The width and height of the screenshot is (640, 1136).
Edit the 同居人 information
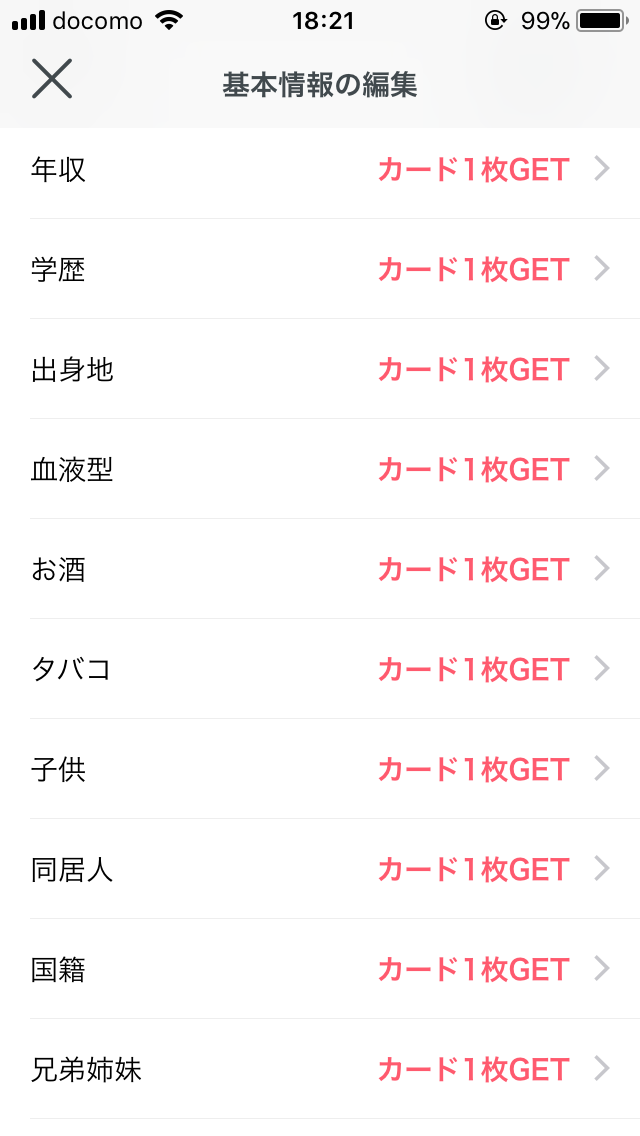(320, 869)
